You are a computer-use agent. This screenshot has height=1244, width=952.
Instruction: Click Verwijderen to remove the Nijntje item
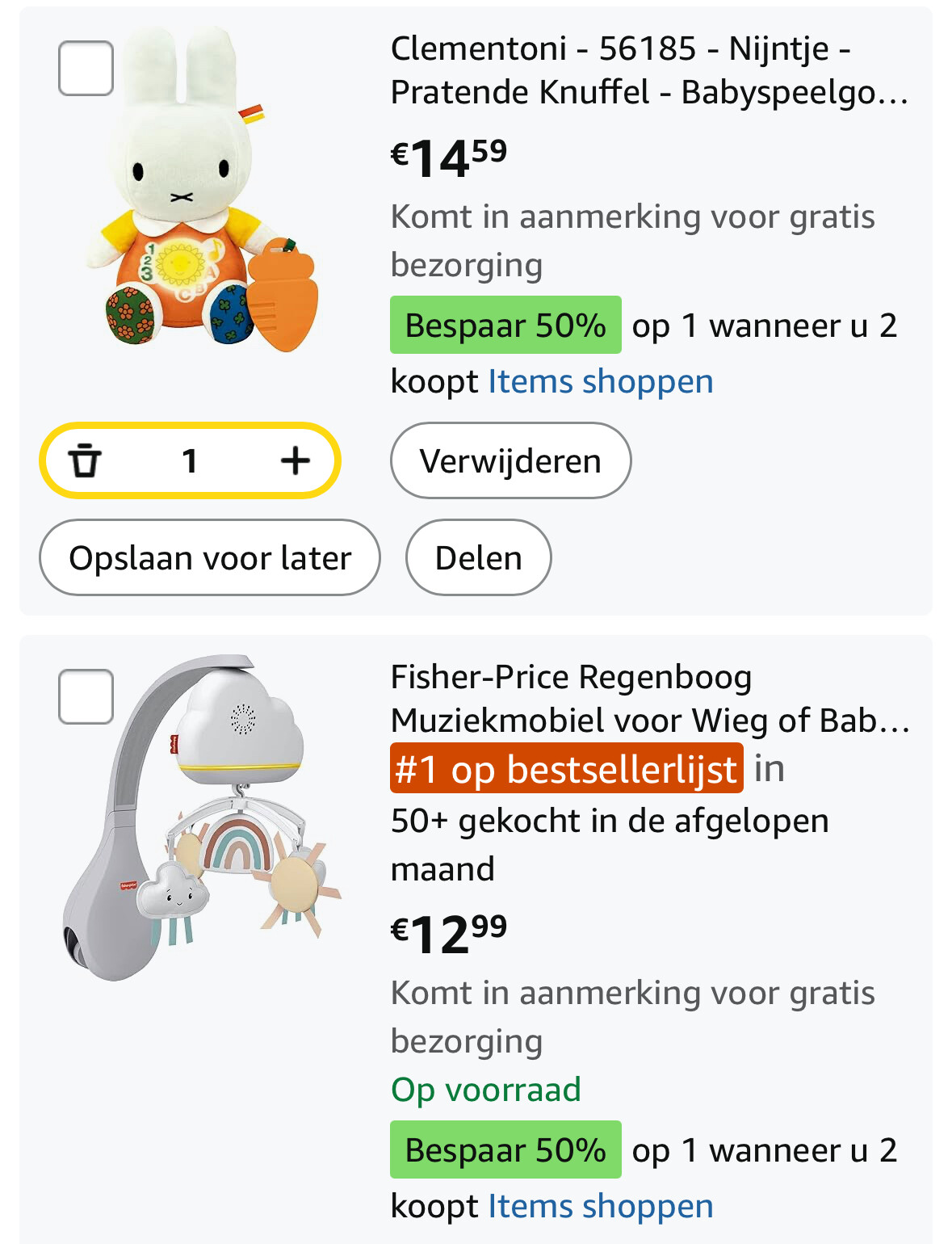click(x=510, y=460)
